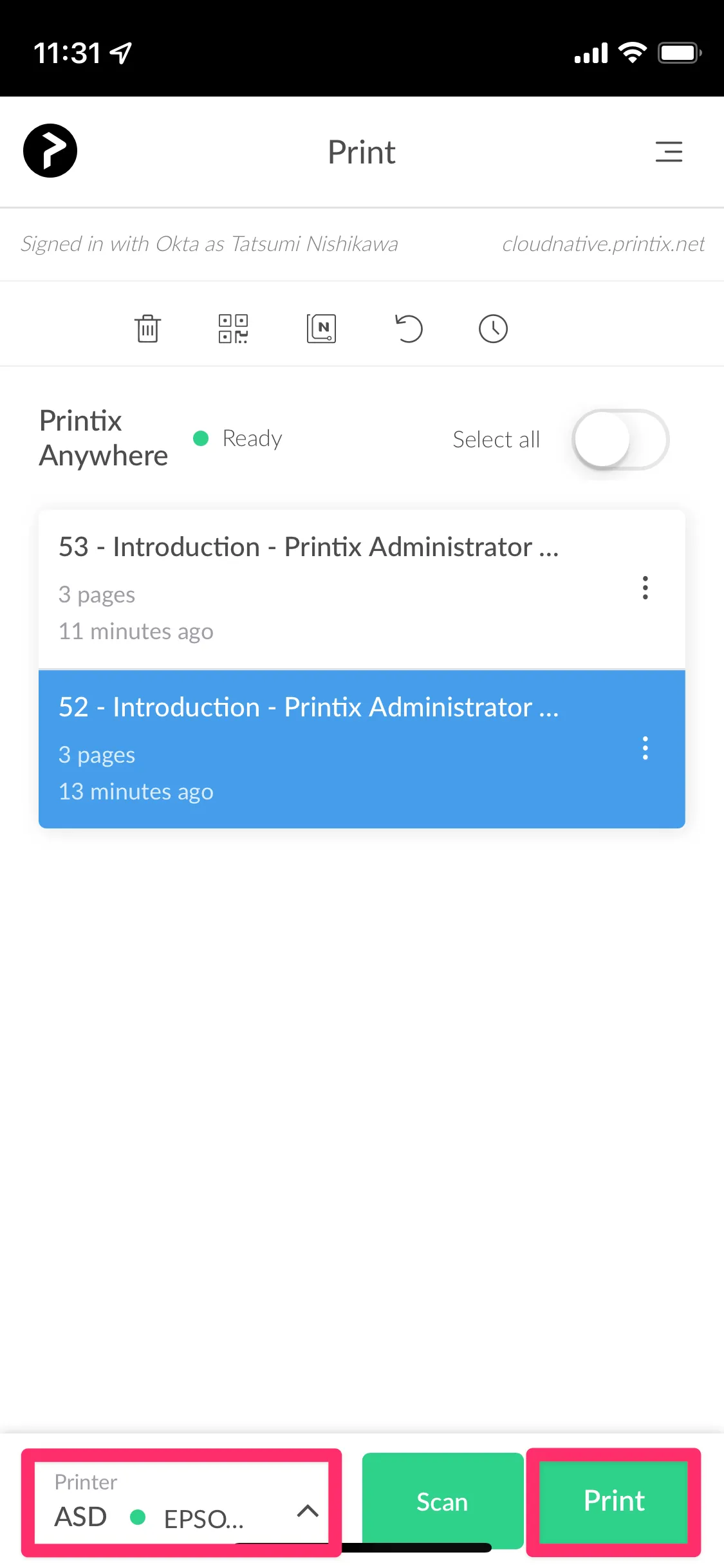The image size is (724, 1568).
Task: Open options for document 53
Action: (x=645, y=588)
